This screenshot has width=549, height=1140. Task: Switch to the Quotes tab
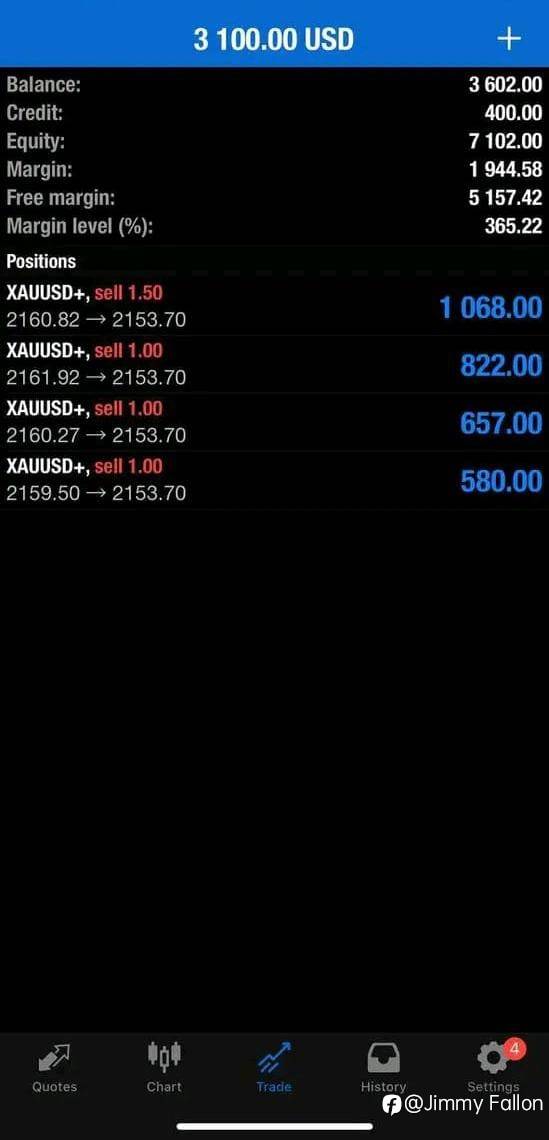pos(55,1067)
